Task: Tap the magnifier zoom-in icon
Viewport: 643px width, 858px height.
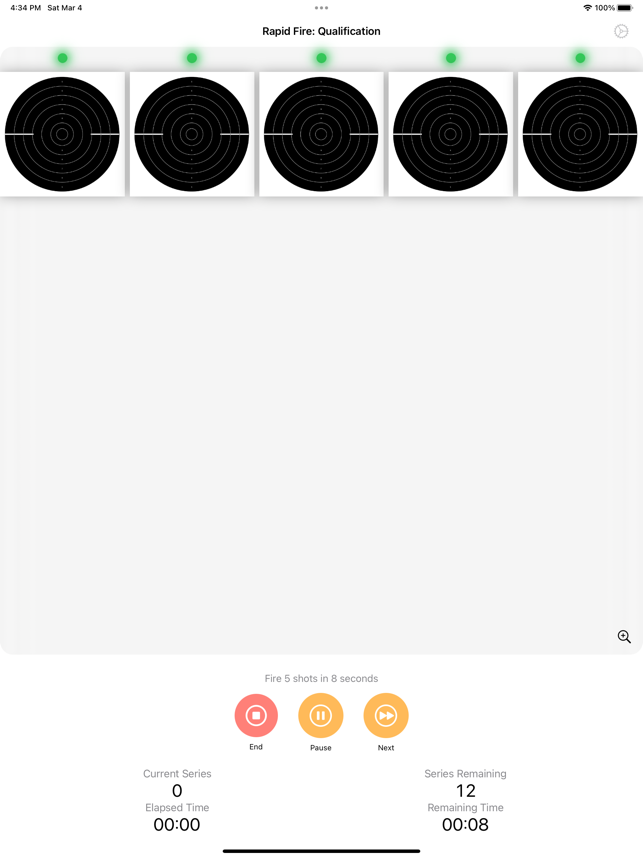Action: [624, 637]
